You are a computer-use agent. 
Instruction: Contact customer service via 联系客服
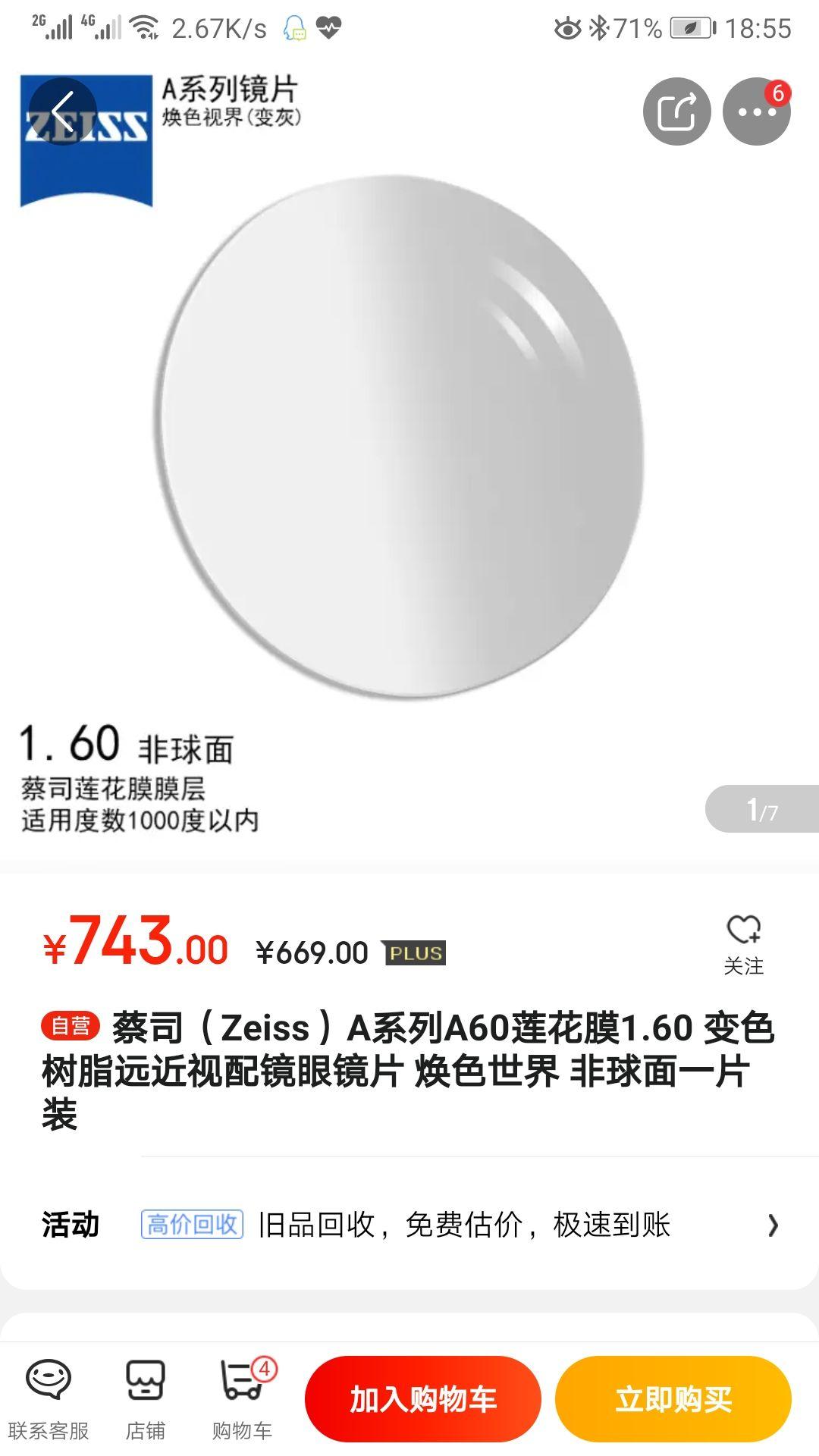pos(49,1398)
